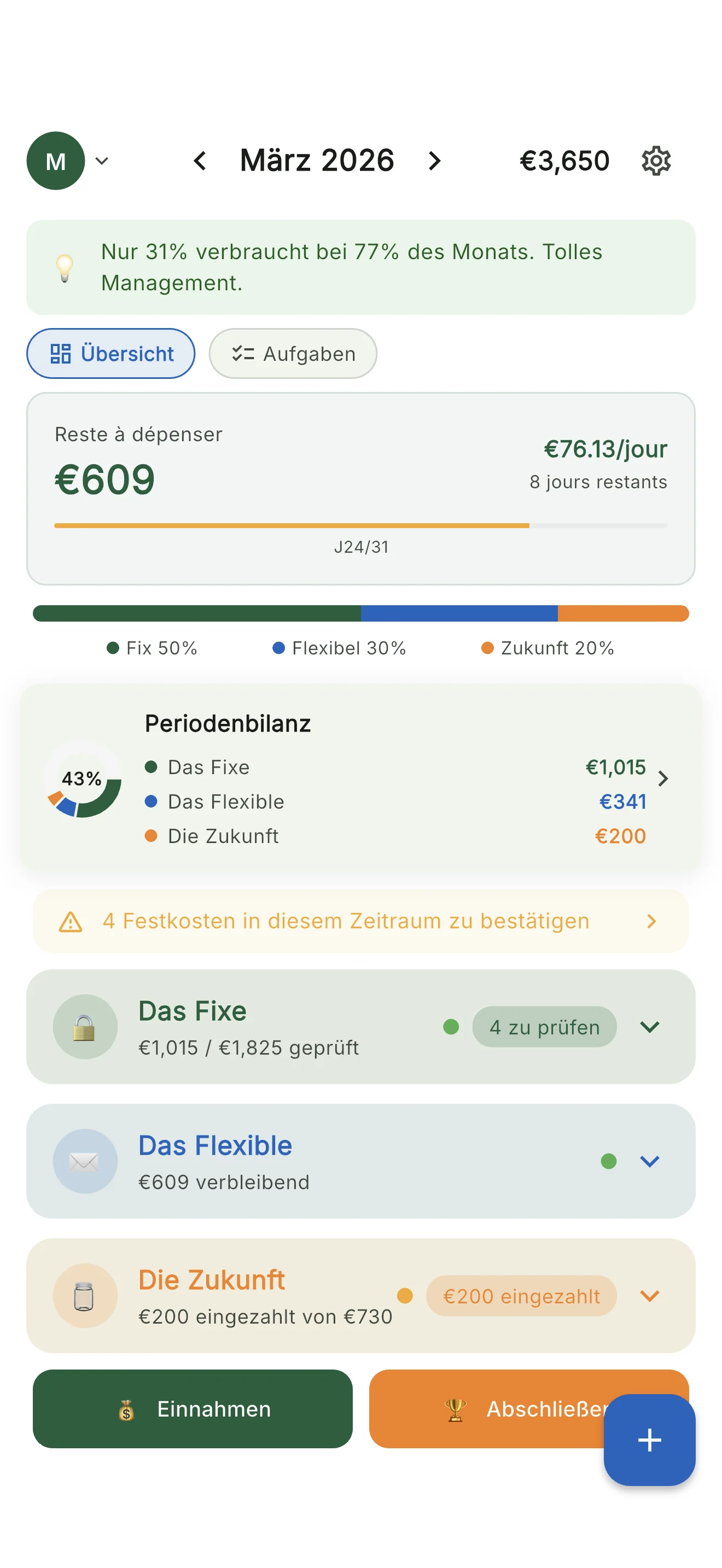Toggle the €200 eingezahlt badge
The height and width of the screenshot is (1568, 722).
[522, 1296]
